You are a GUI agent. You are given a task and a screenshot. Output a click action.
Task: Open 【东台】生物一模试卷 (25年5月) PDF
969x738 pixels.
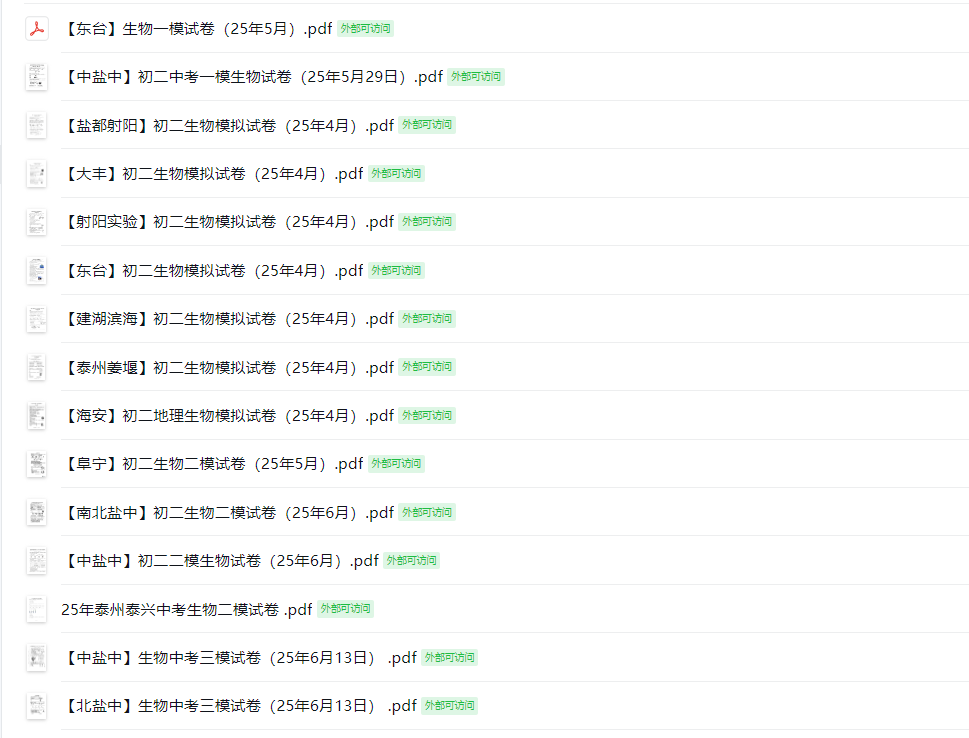tap(197, 28)
